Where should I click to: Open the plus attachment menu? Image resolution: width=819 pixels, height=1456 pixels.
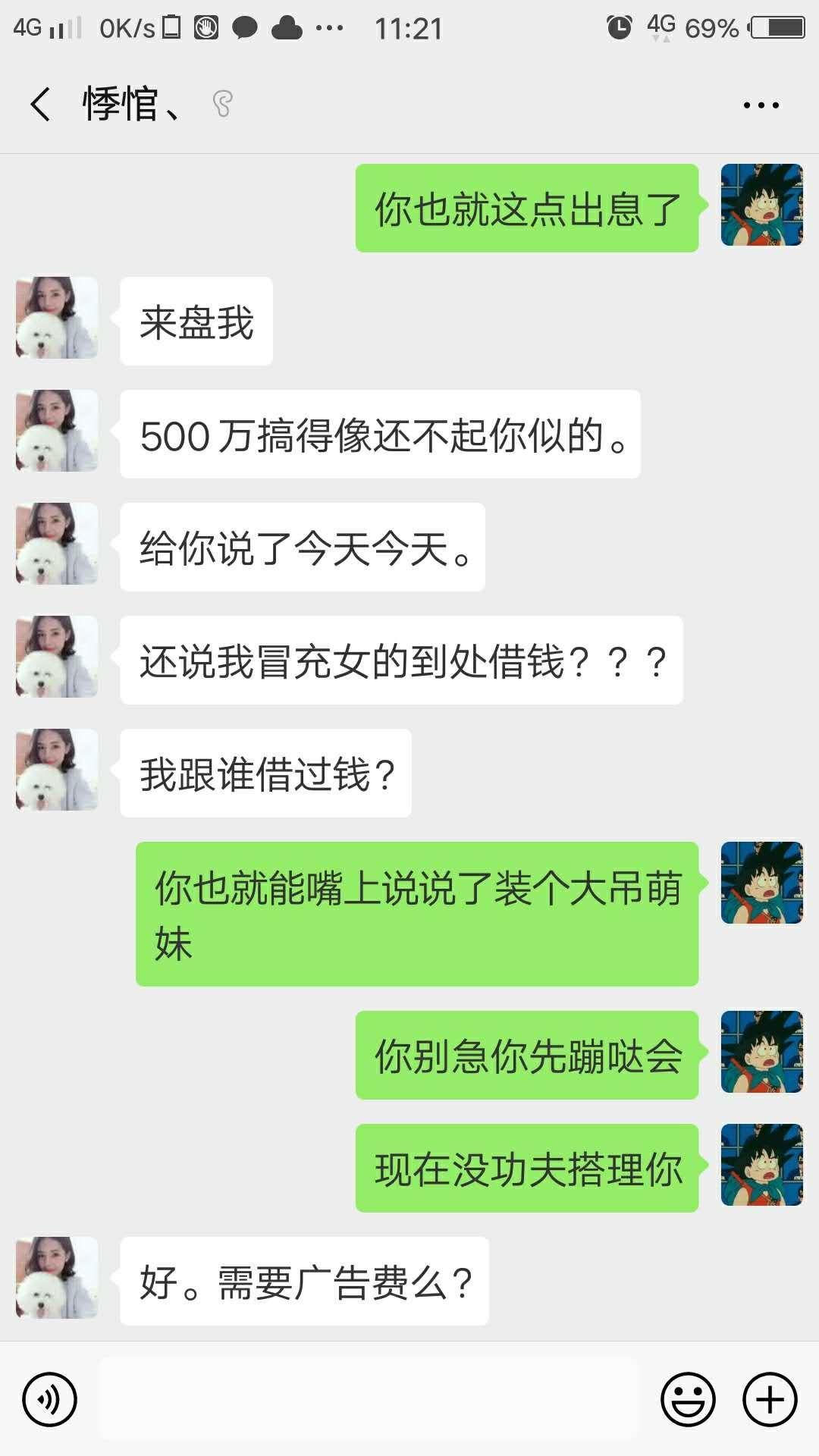click(x=770, y=1399)
